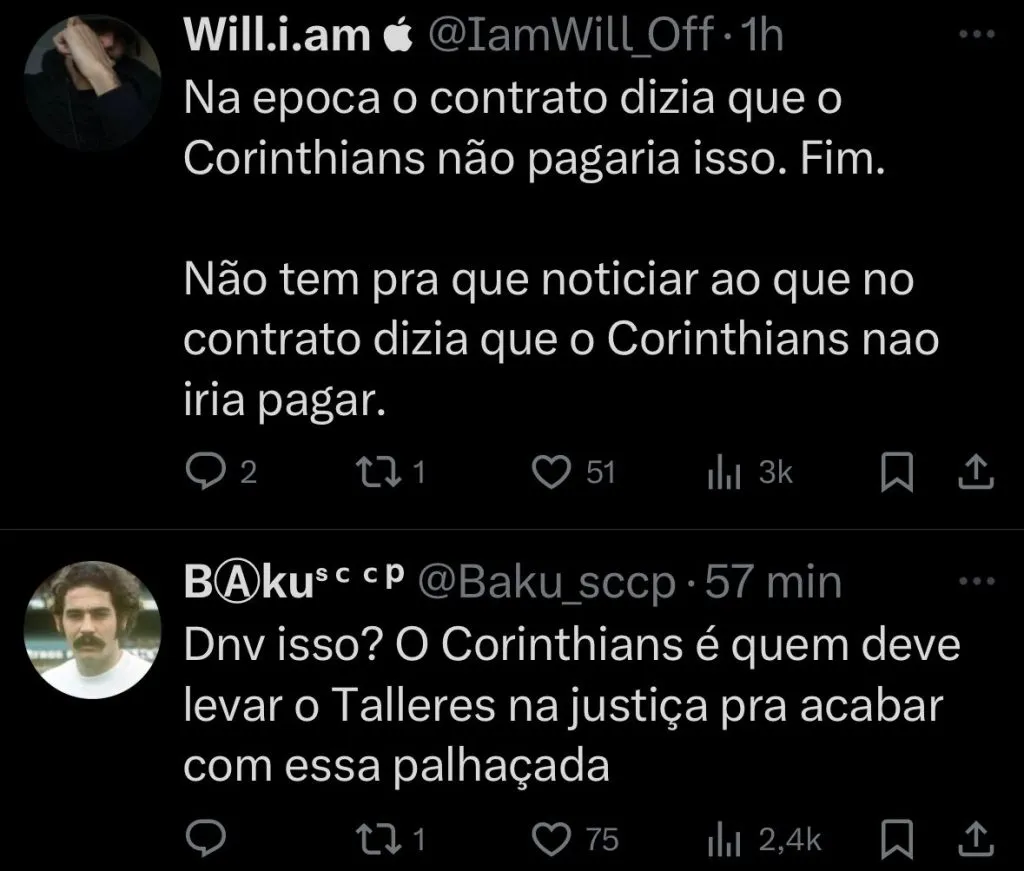The image size is (1024, 871).
Task: Share Will.i.am's tweet
Action: (975, 473)
